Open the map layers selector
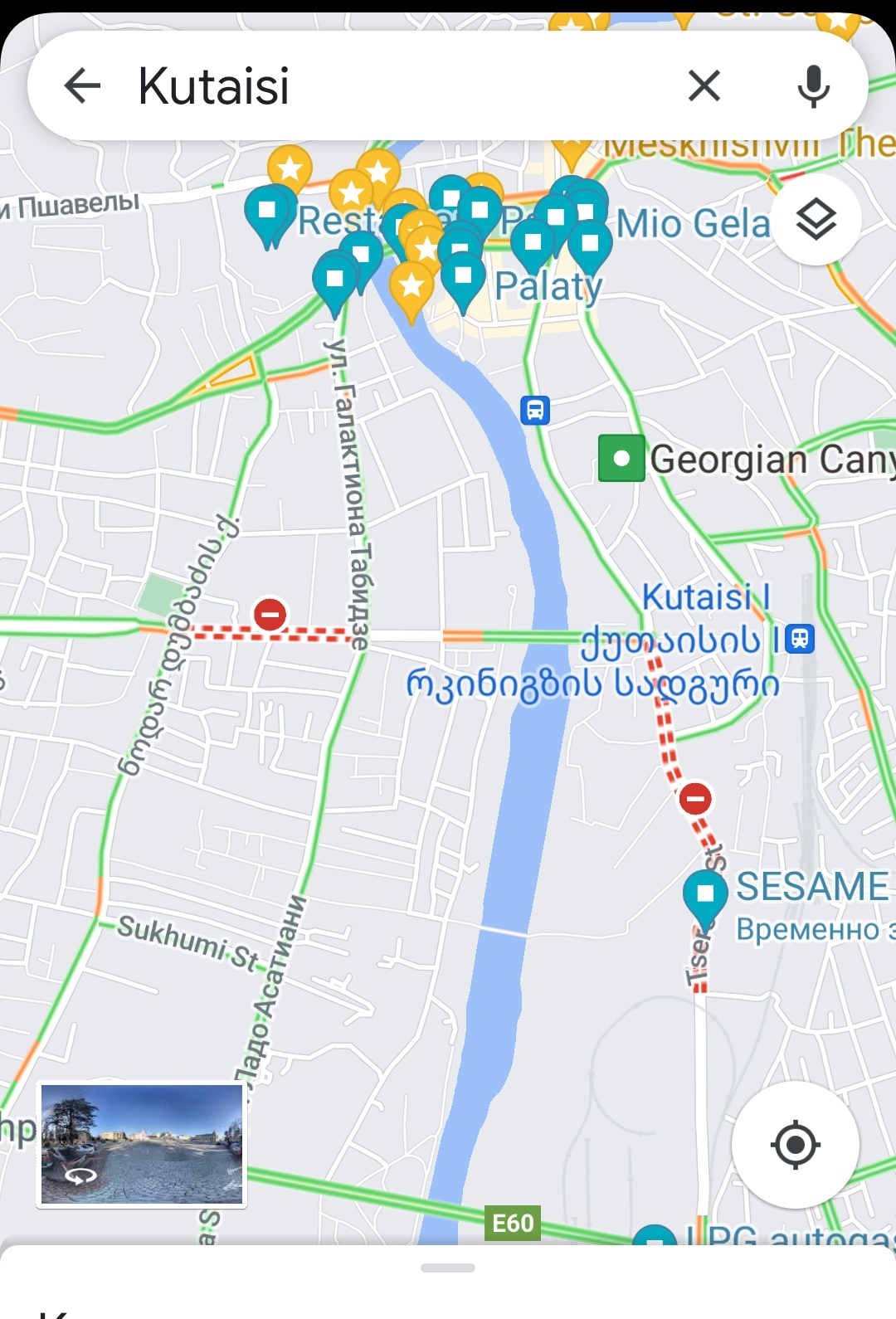This screenshot has width=896, height=1319. tap(816, 220)
